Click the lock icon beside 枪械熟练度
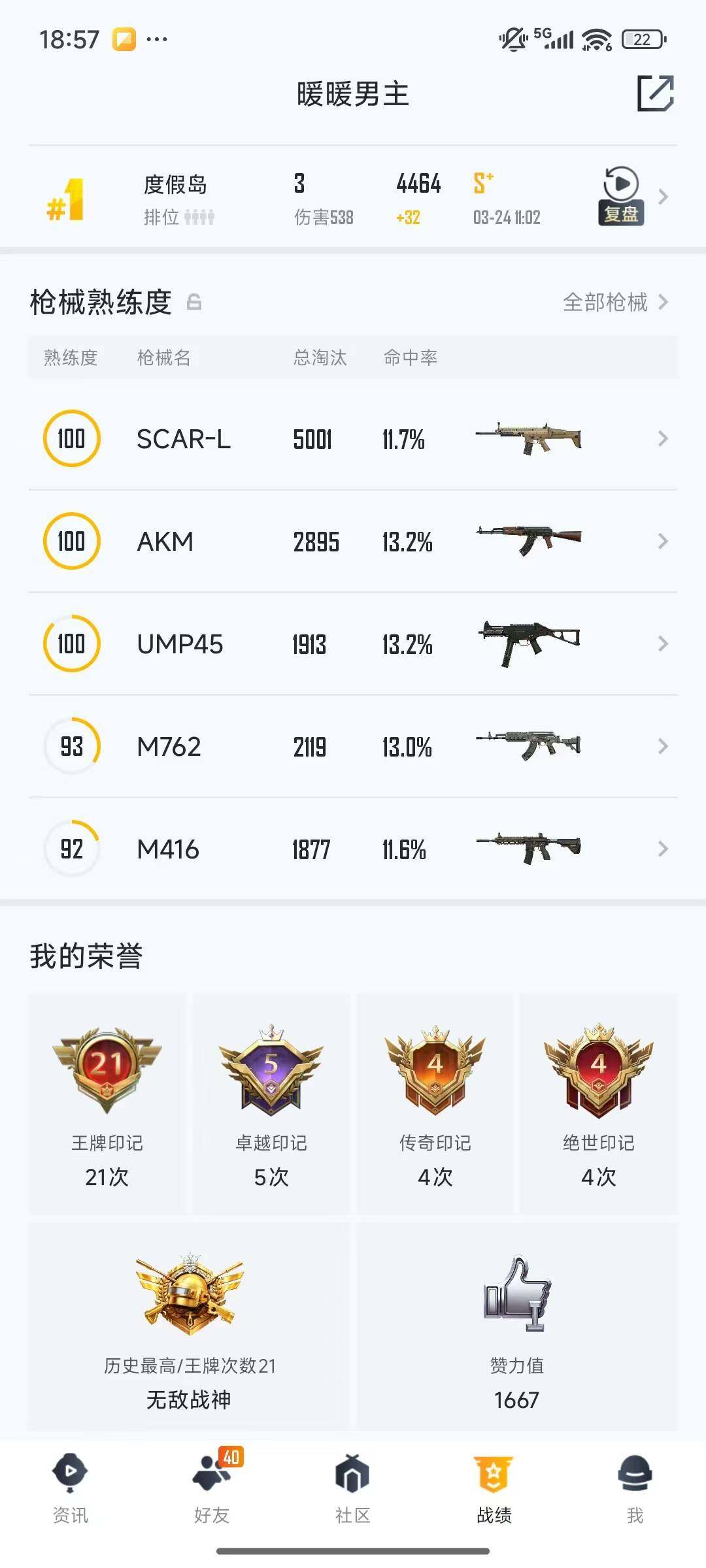This screenshot has height=1568, width=706. (x=193, y=302)
